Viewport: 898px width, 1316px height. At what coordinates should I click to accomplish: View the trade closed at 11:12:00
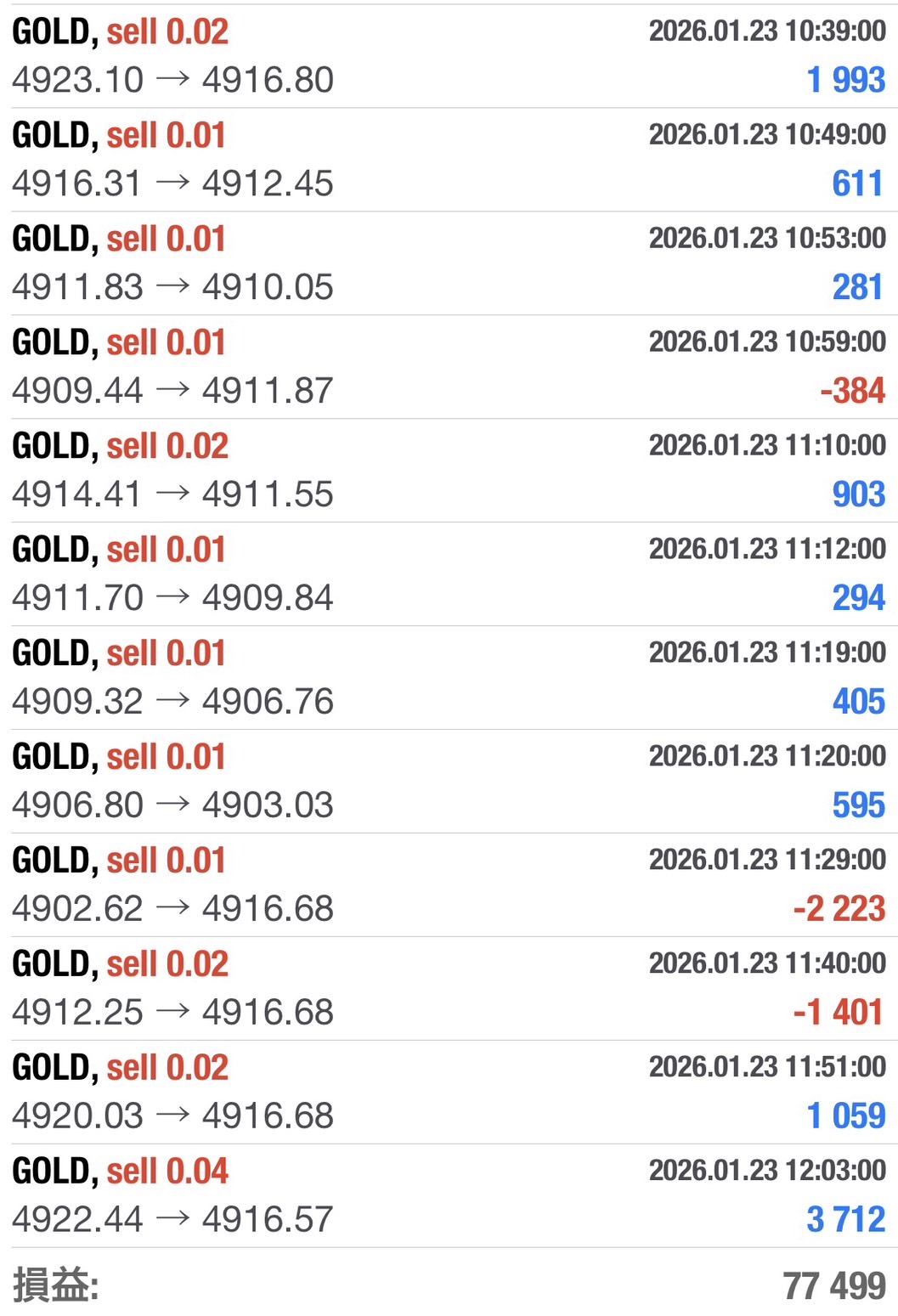pos(449,574)
